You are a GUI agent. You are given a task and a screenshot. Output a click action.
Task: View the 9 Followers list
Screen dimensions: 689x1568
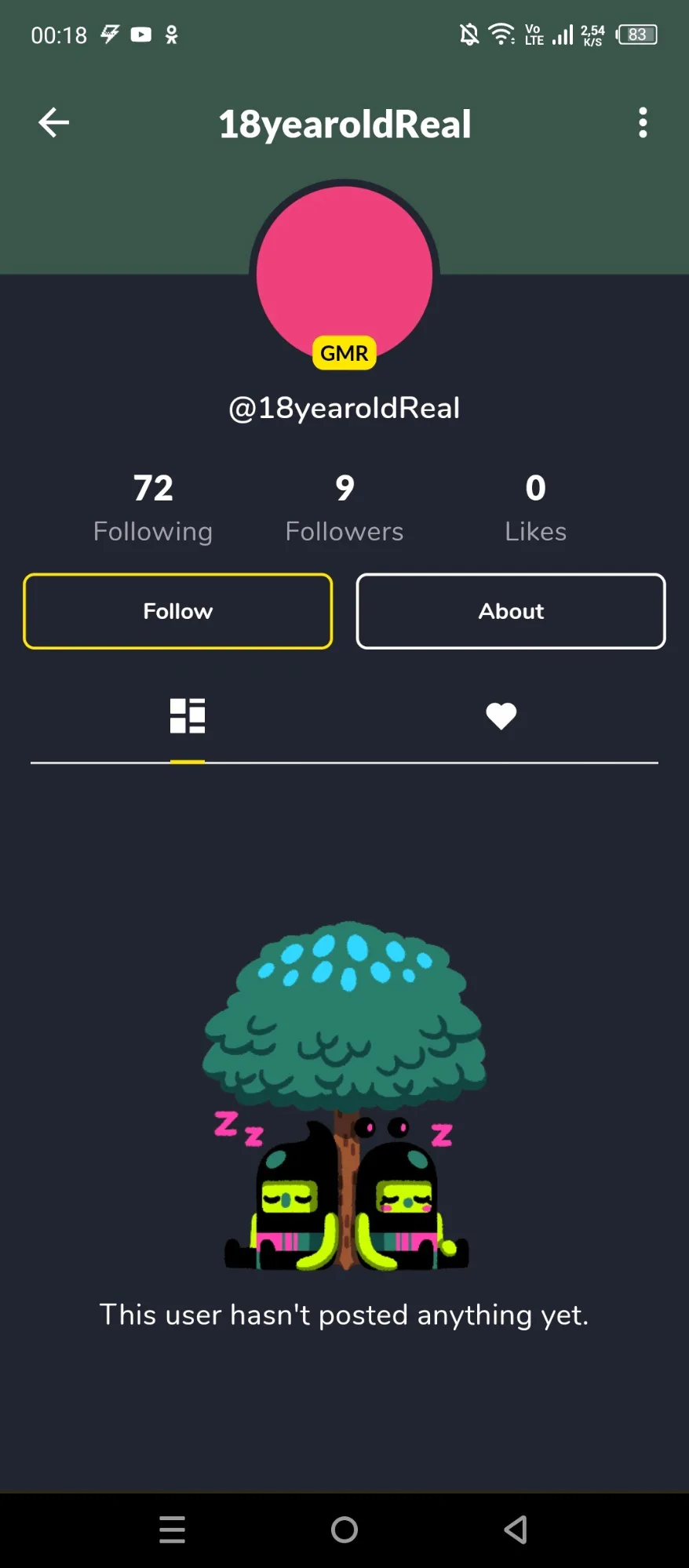click(x=344, y=508)
